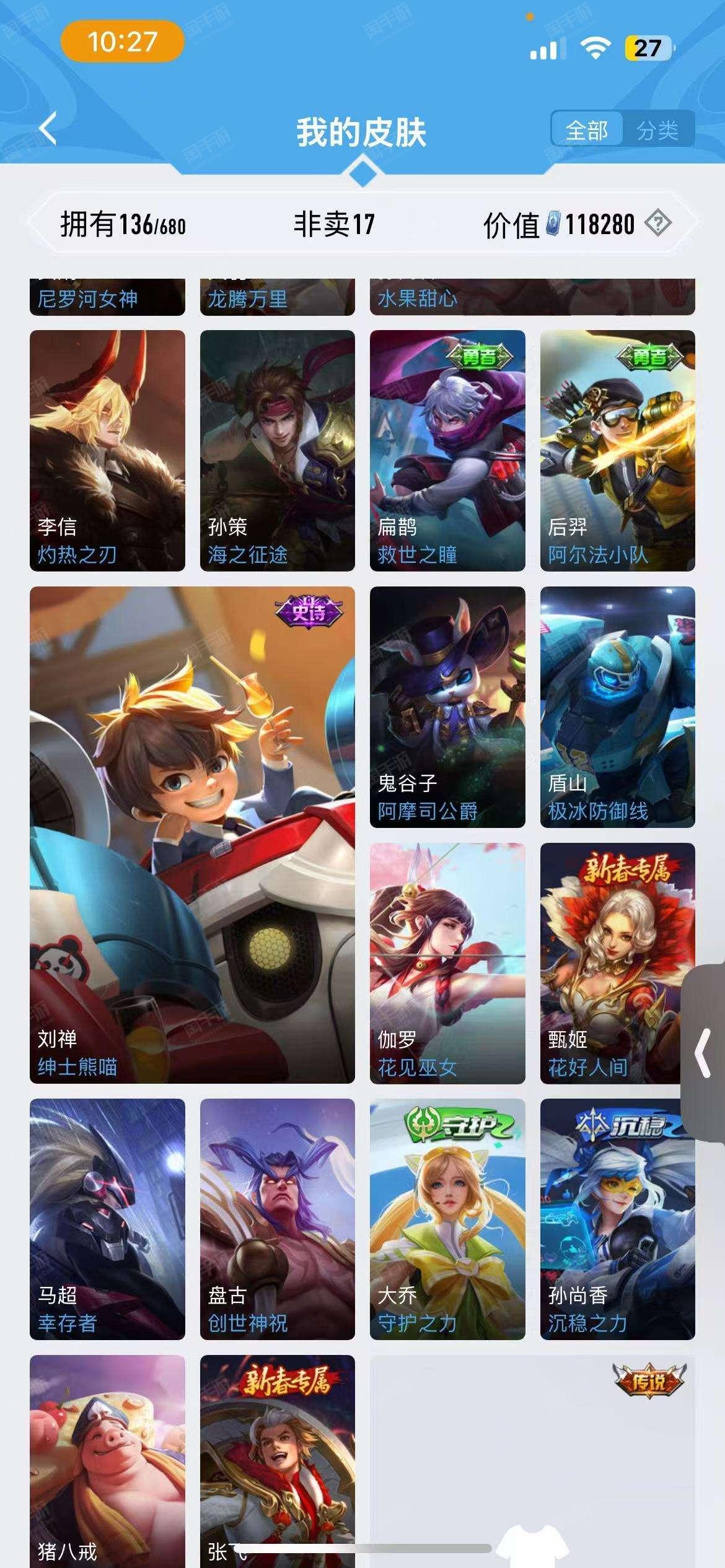725x1568 pixels.
Task: View 盘古 创世神祝 skin
Action: pyautogui.click(x=277, y=1219)
